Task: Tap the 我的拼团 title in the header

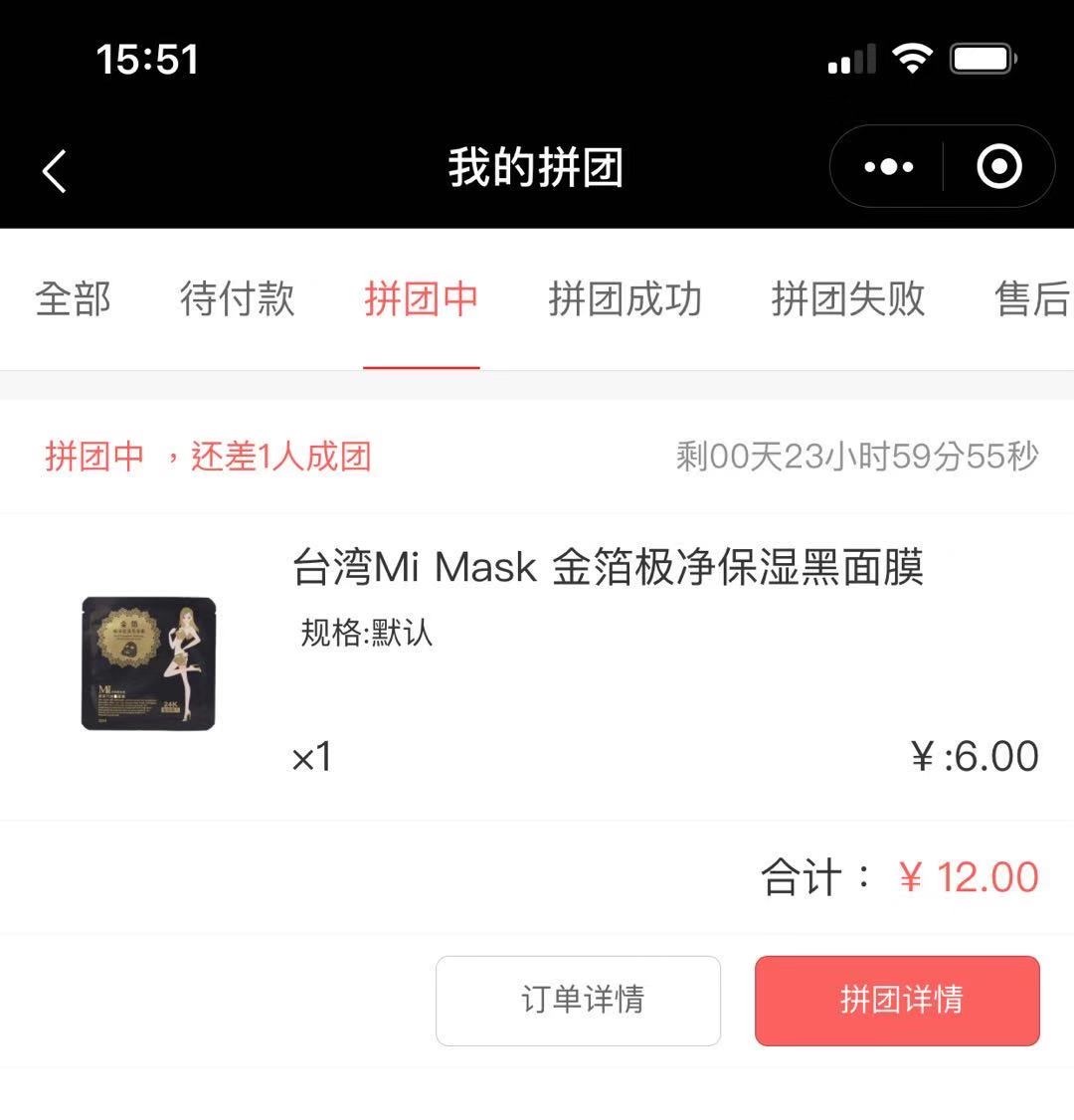Action: point(535,167)
